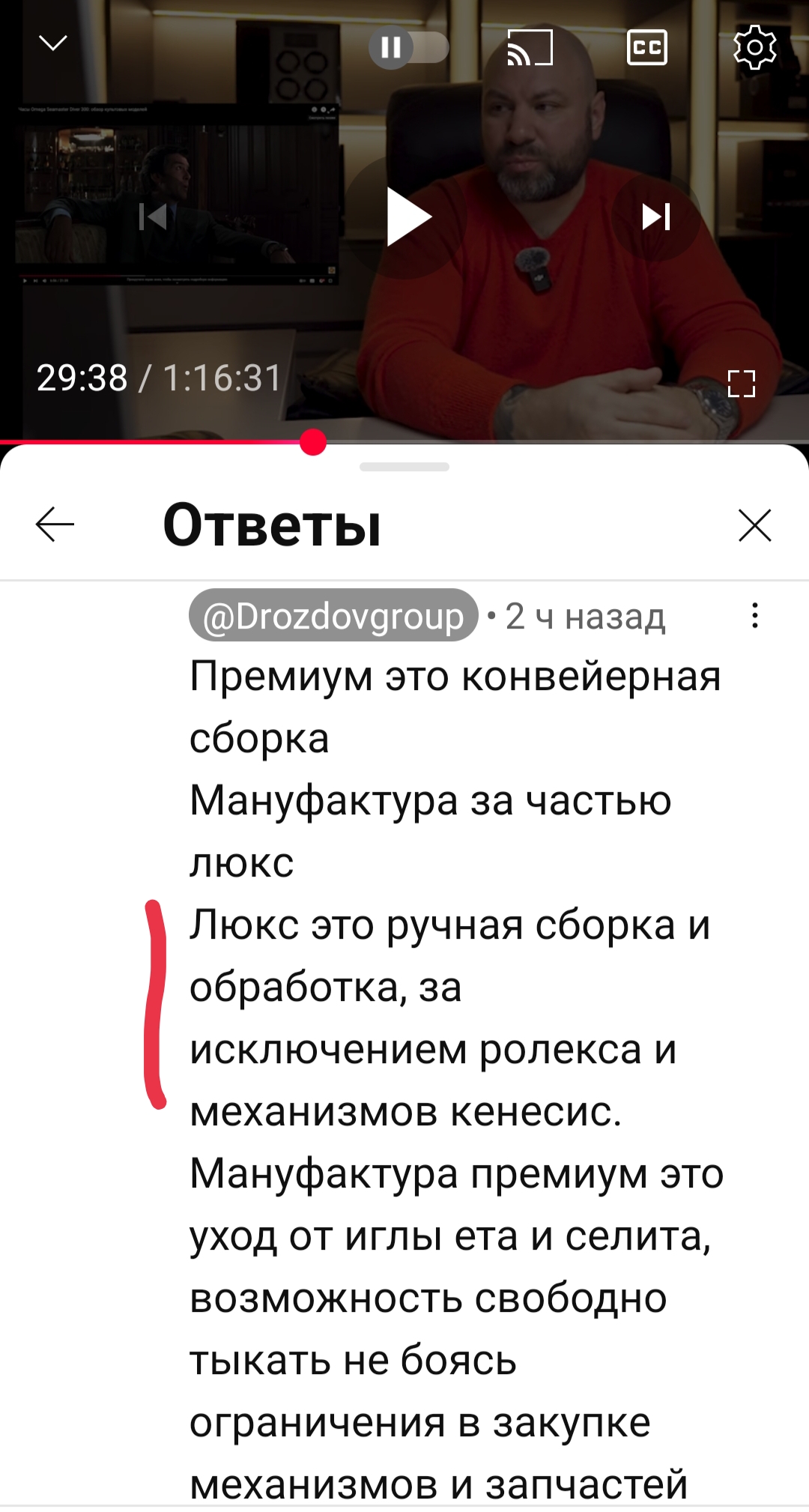Image resolution: width=809 pixels, height=1512 pixels.
Task: Open the overflow menu for Drozdovgroup's reply
Action: tap(754, 615)
